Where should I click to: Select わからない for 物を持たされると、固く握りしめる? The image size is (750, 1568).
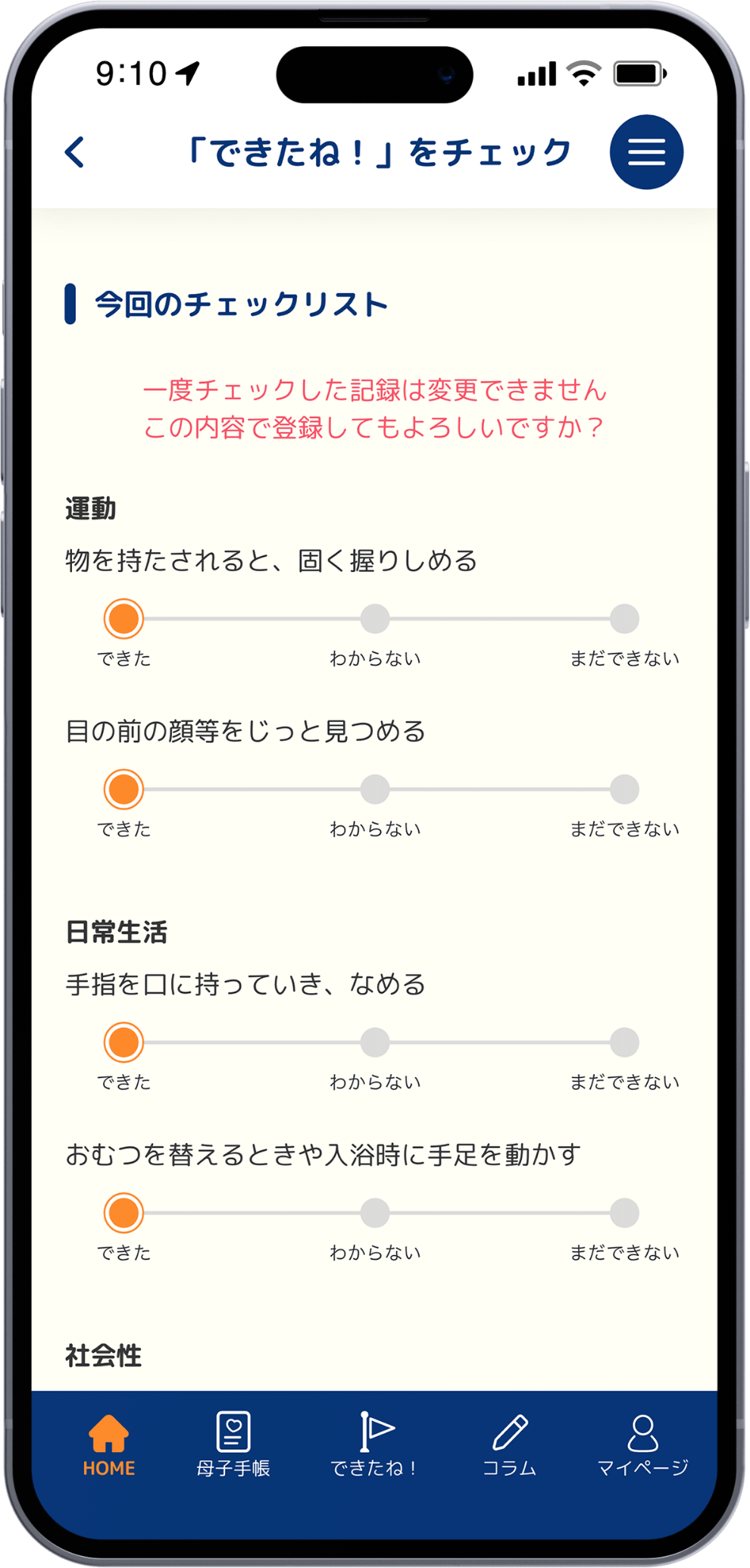point(375,619)
